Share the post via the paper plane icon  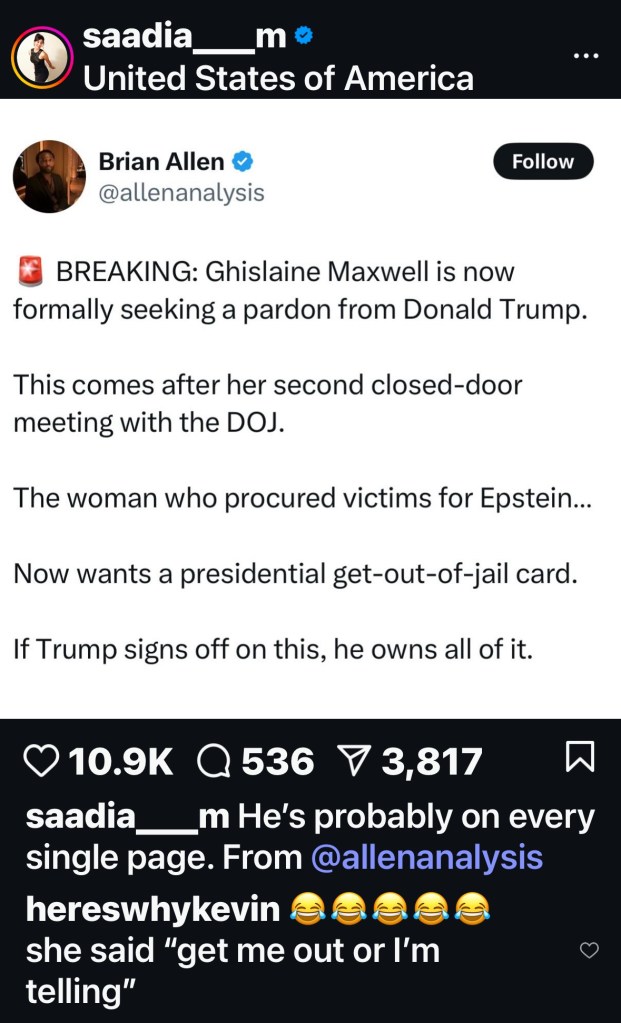coord(356,763)
